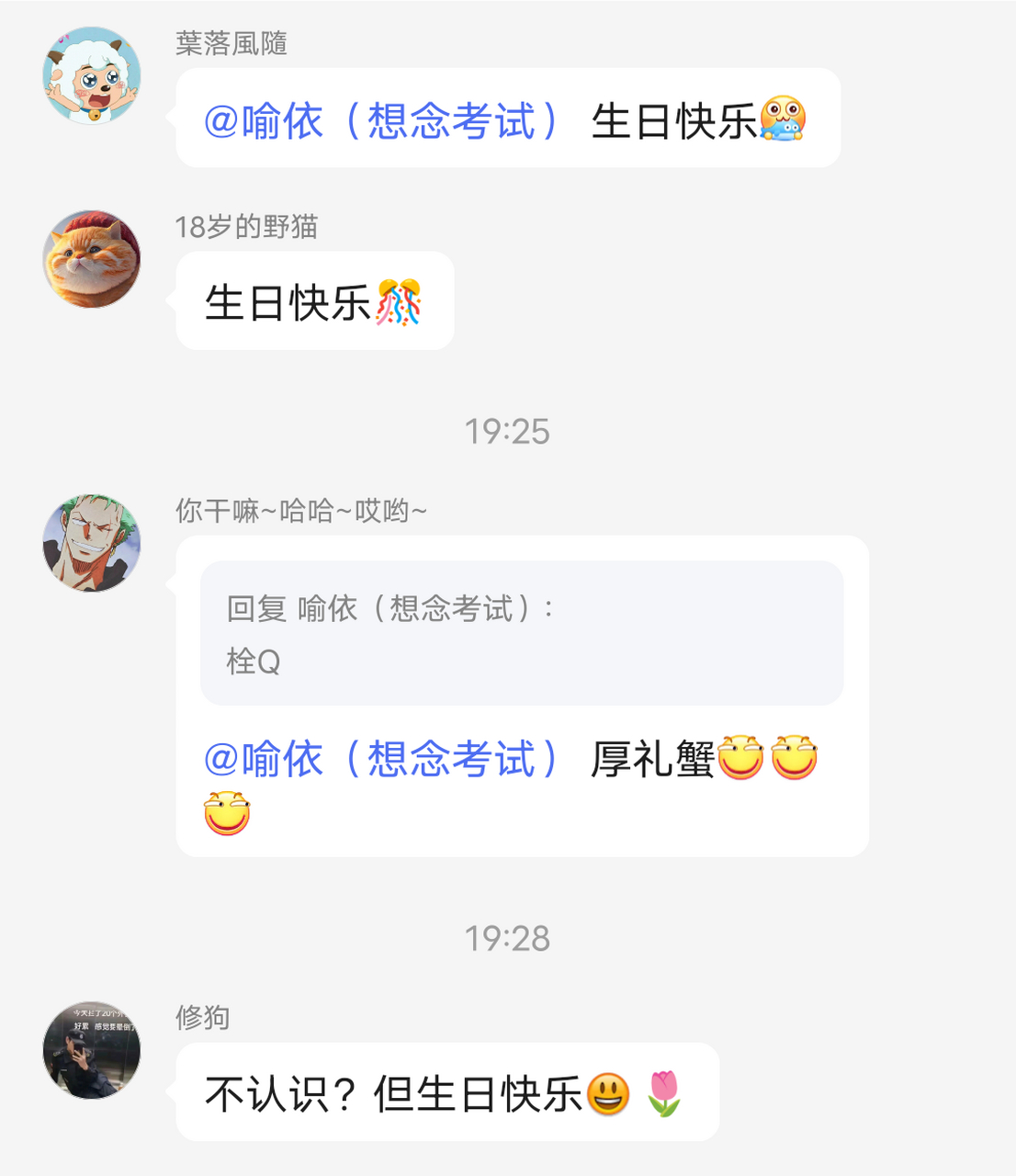Open the @喻依（想念考试） mention in 葉落風隨's message

click(x=379, y=120)
